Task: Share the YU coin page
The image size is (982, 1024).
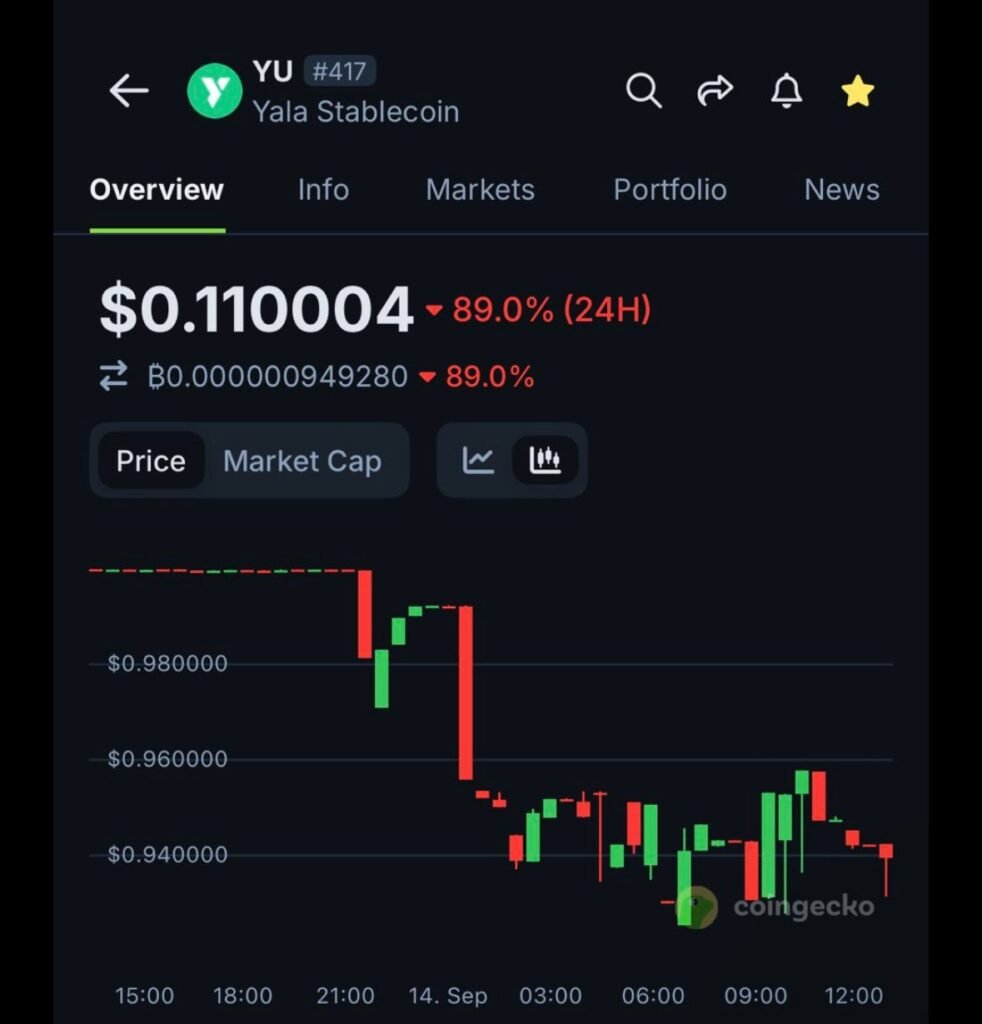Action: pos(714,91)
